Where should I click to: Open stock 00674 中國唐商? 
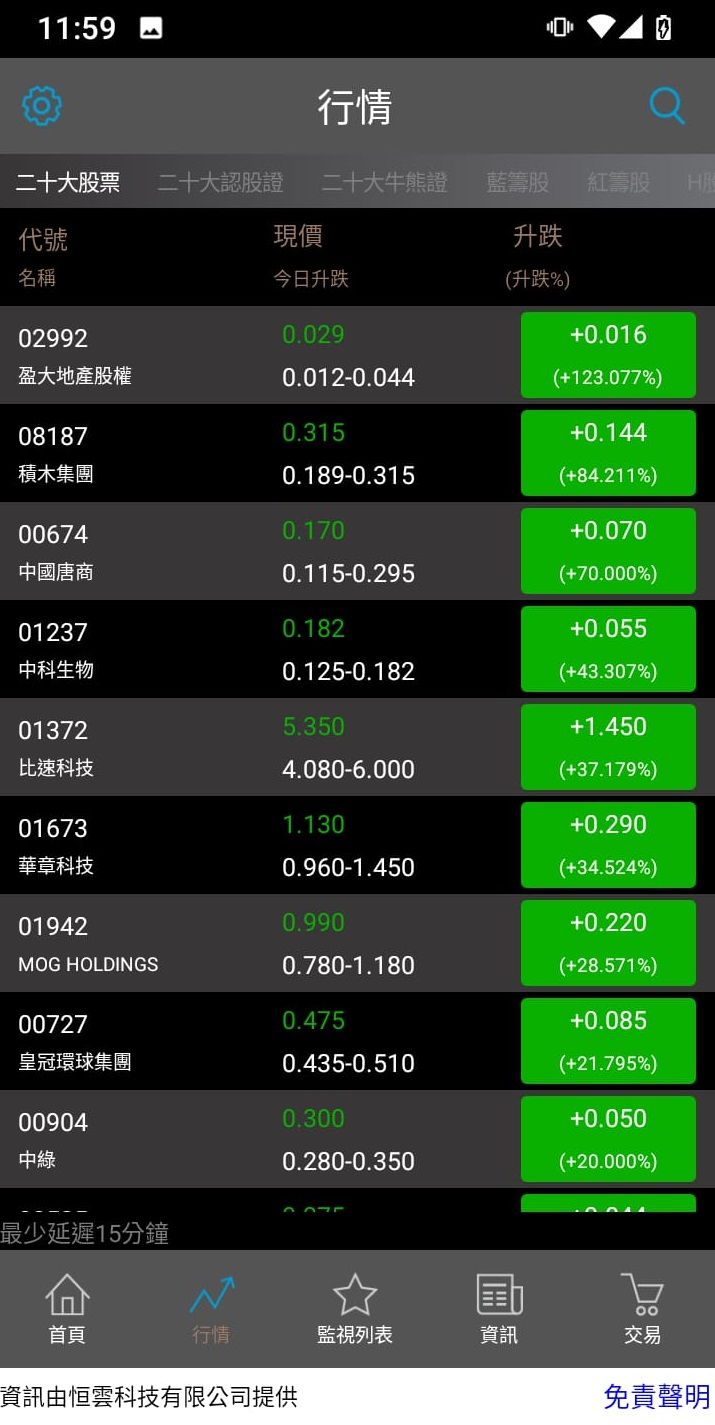pos(357,551)
